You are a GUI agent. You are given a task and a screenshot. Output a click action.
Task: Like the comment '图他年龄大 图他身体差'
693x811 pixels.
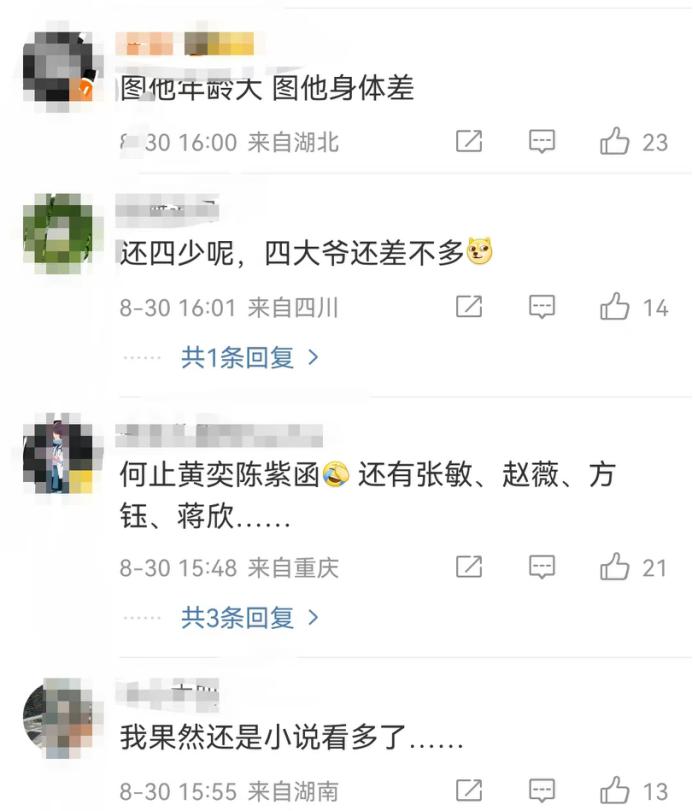pyautogui.click(x=614, y=142)
